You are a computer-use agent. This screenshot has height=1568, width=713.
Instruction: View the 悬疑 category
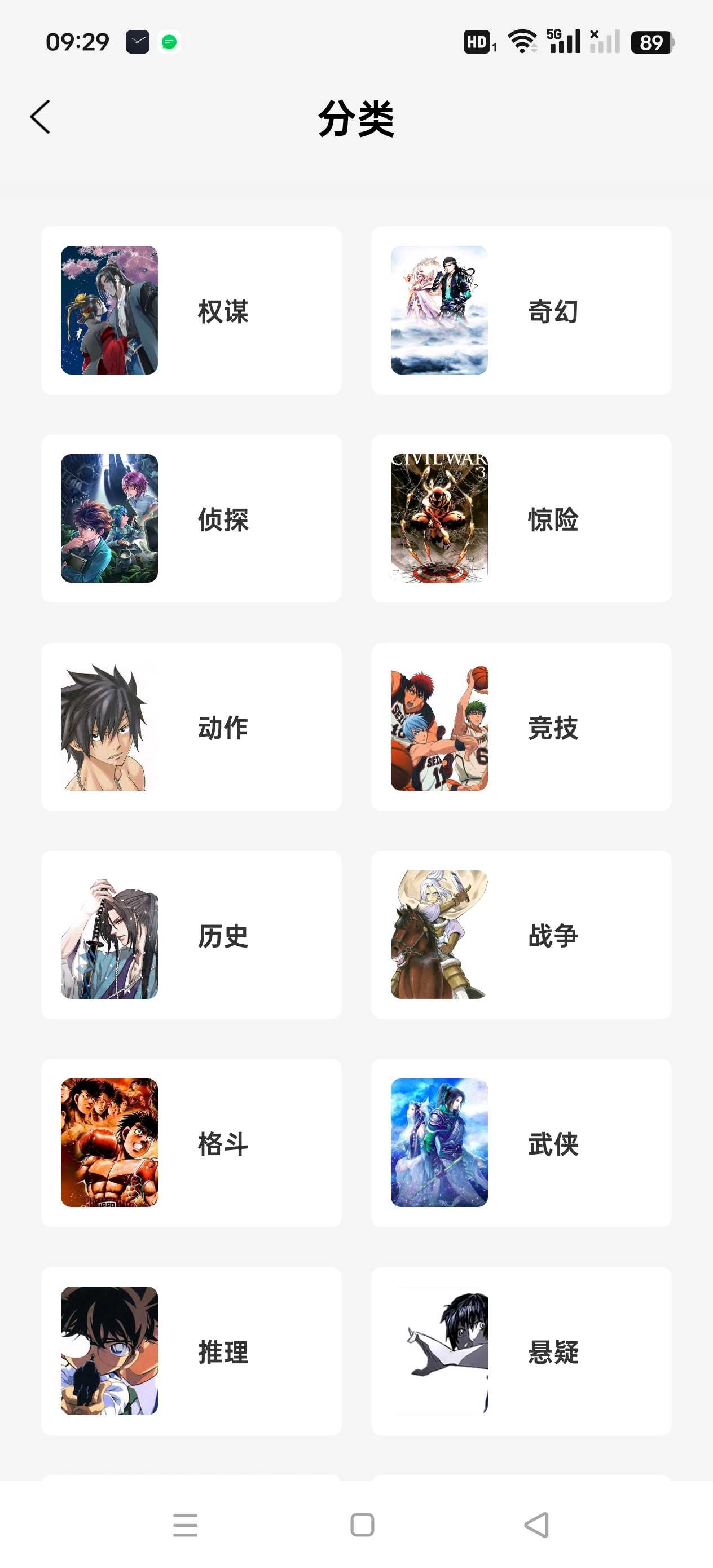(521, 1351)
